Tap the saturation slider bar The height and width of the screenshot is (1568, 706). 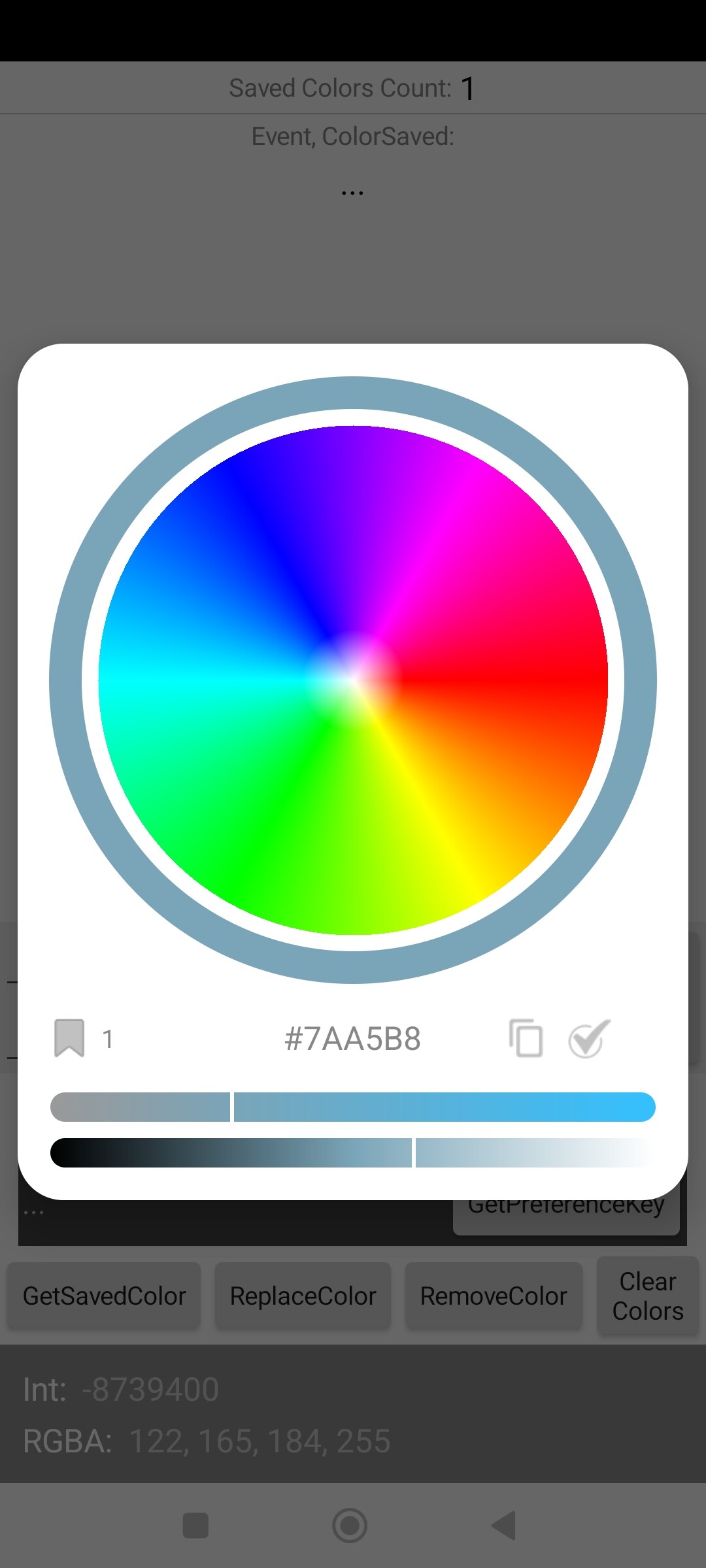(x=353, y=1107)
